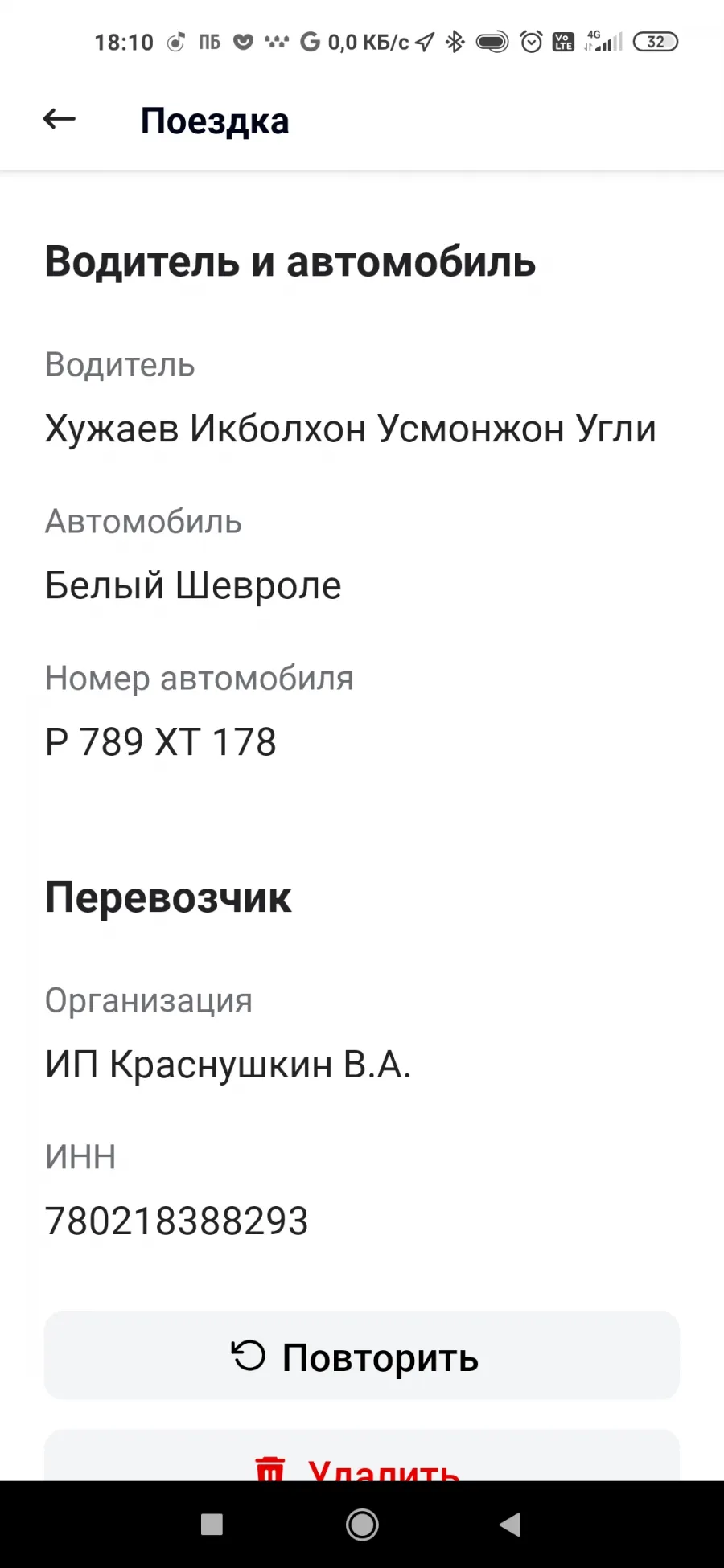Tap the red Удалить button

point(362,1455)
